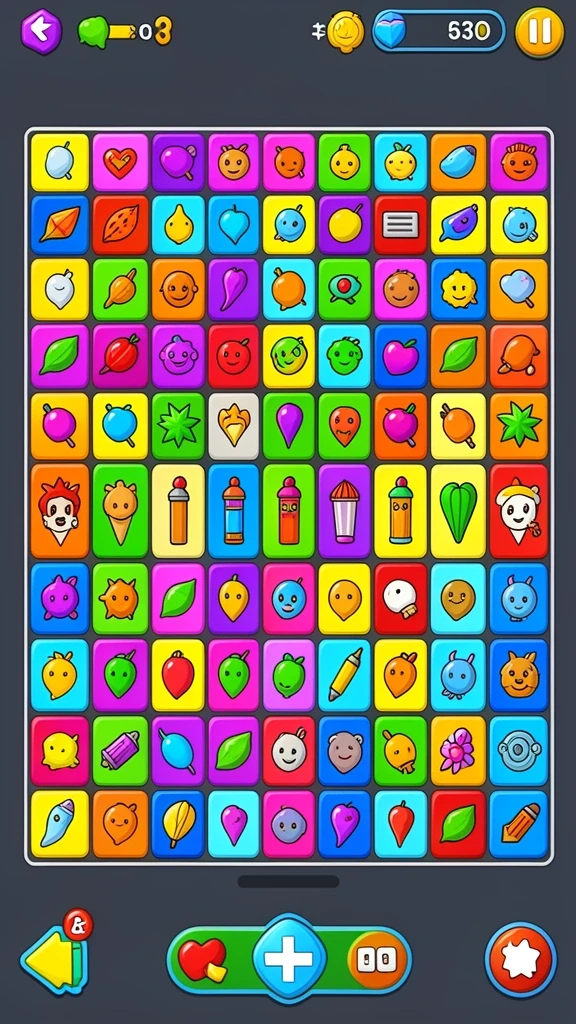The width and height of the screenshot is (576, 1024).
Task: Tap the purple popsicle tile on green
Action: coord(120,750)
